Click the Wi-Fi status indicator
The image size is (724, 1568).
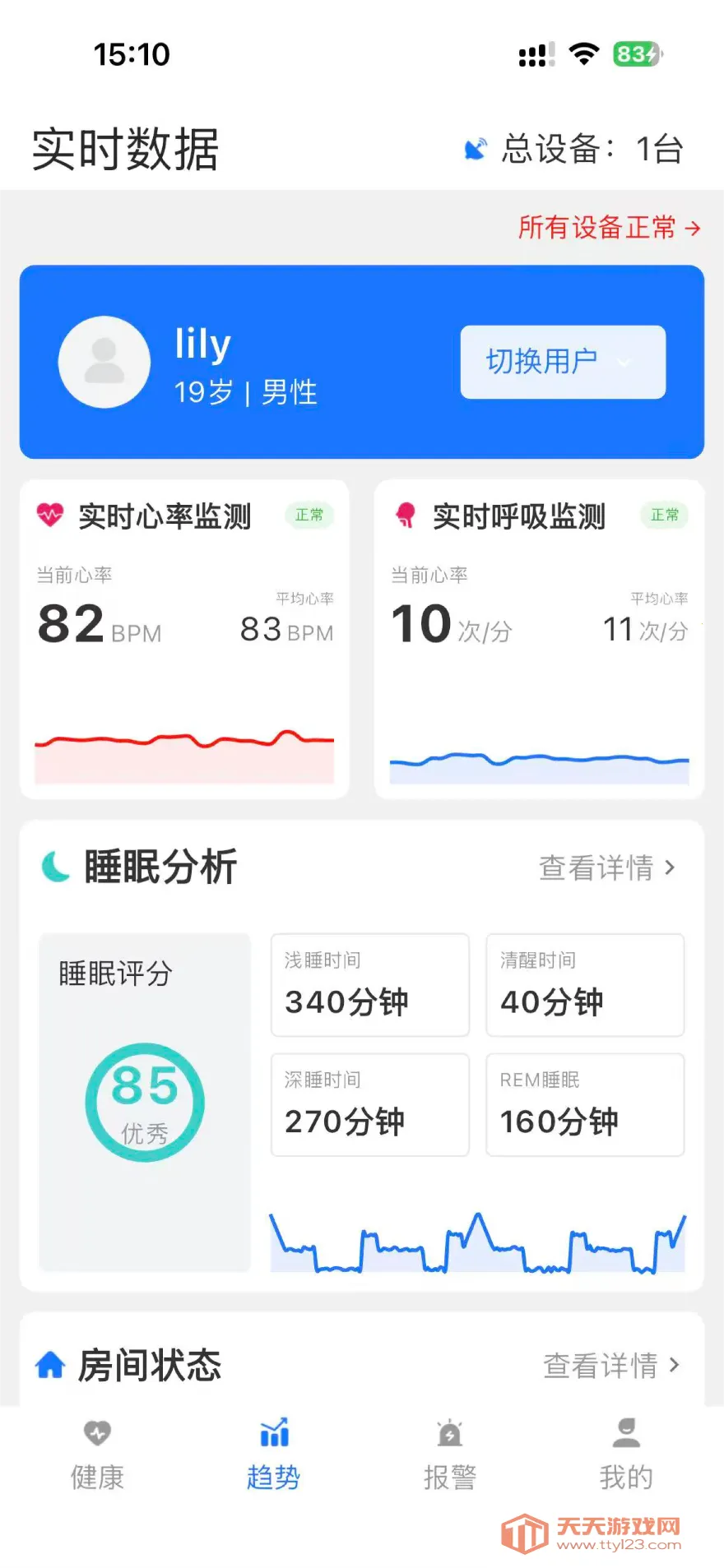tap(583, 53)
